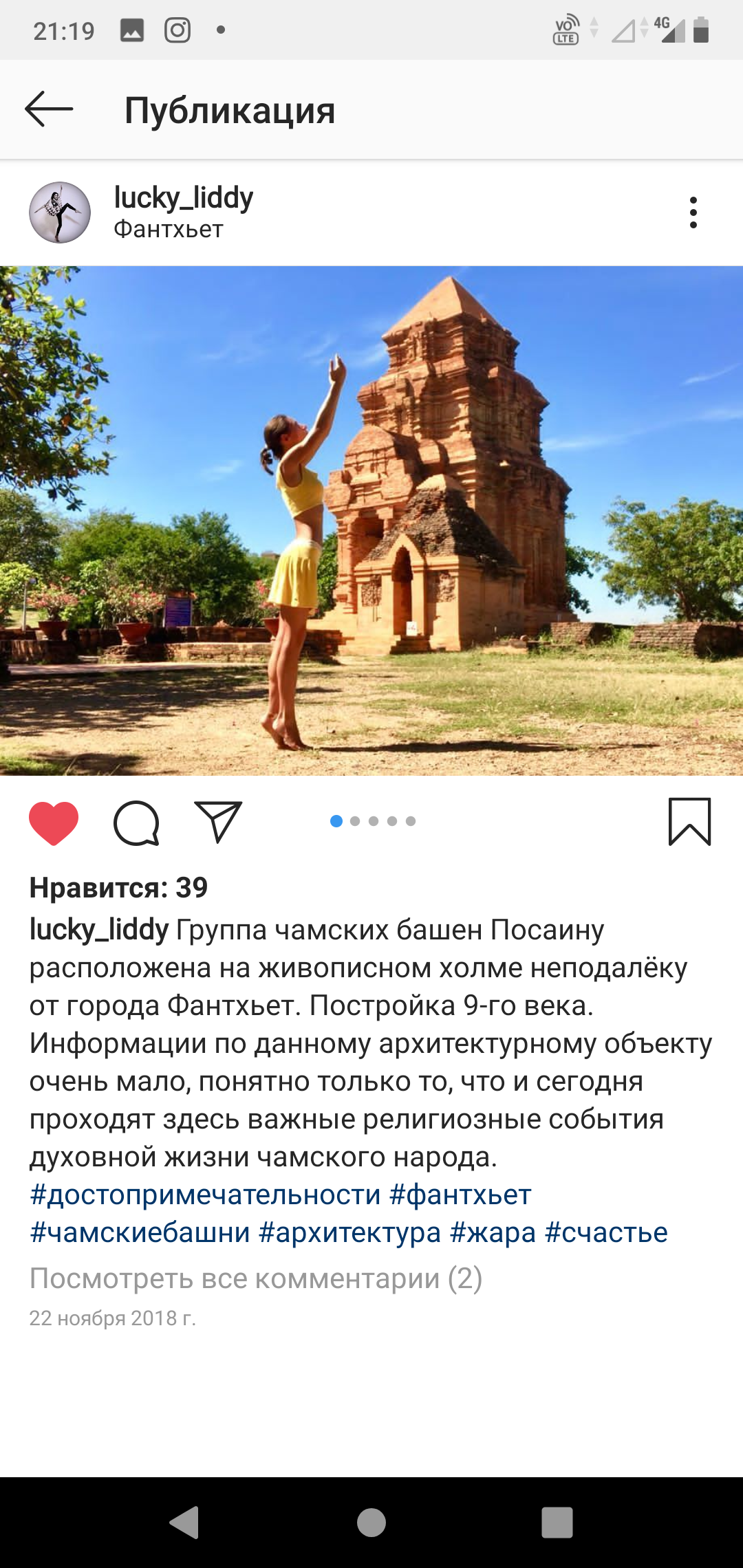
Task: Tap the system home button
Action: [x=371, y=1523]
